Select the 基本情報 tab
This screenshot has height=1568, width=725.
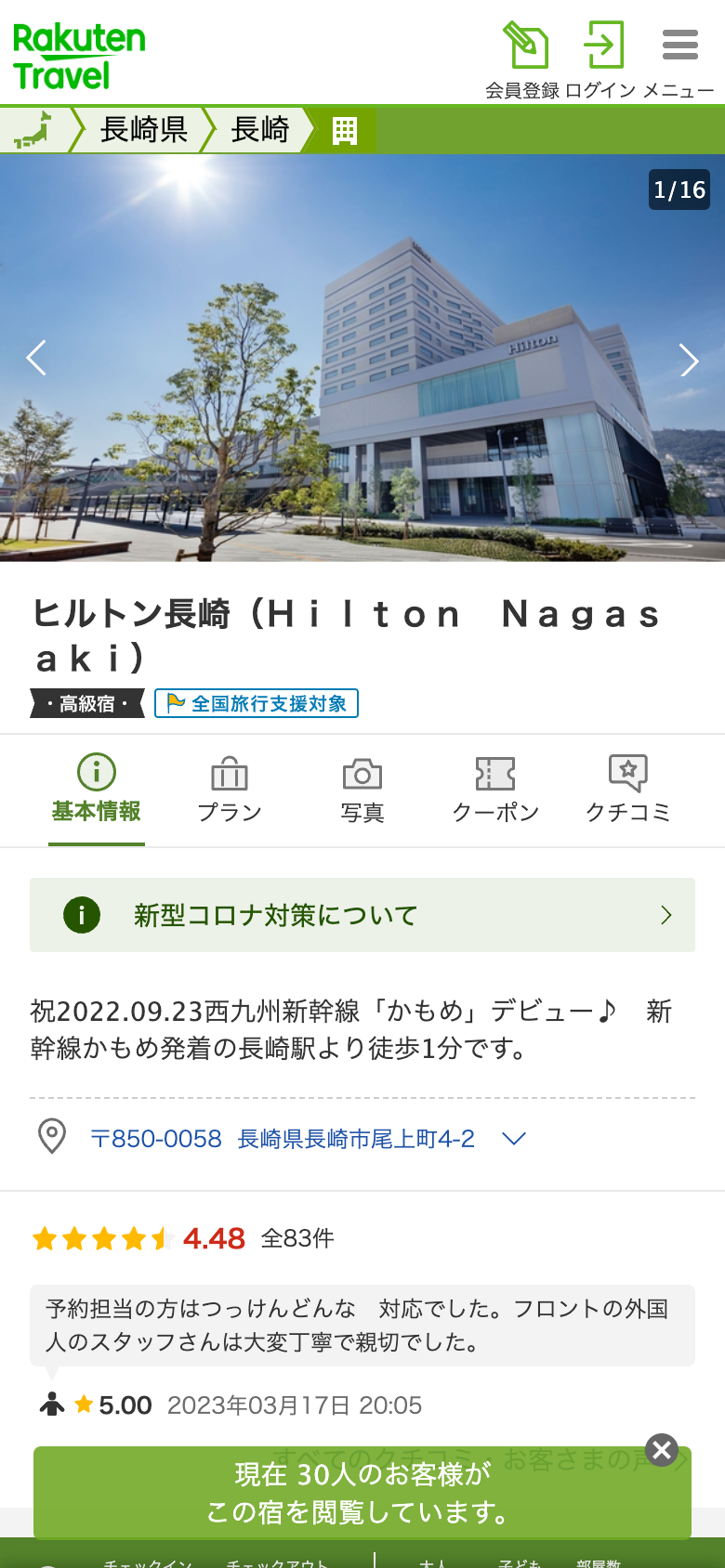point(97,791)
